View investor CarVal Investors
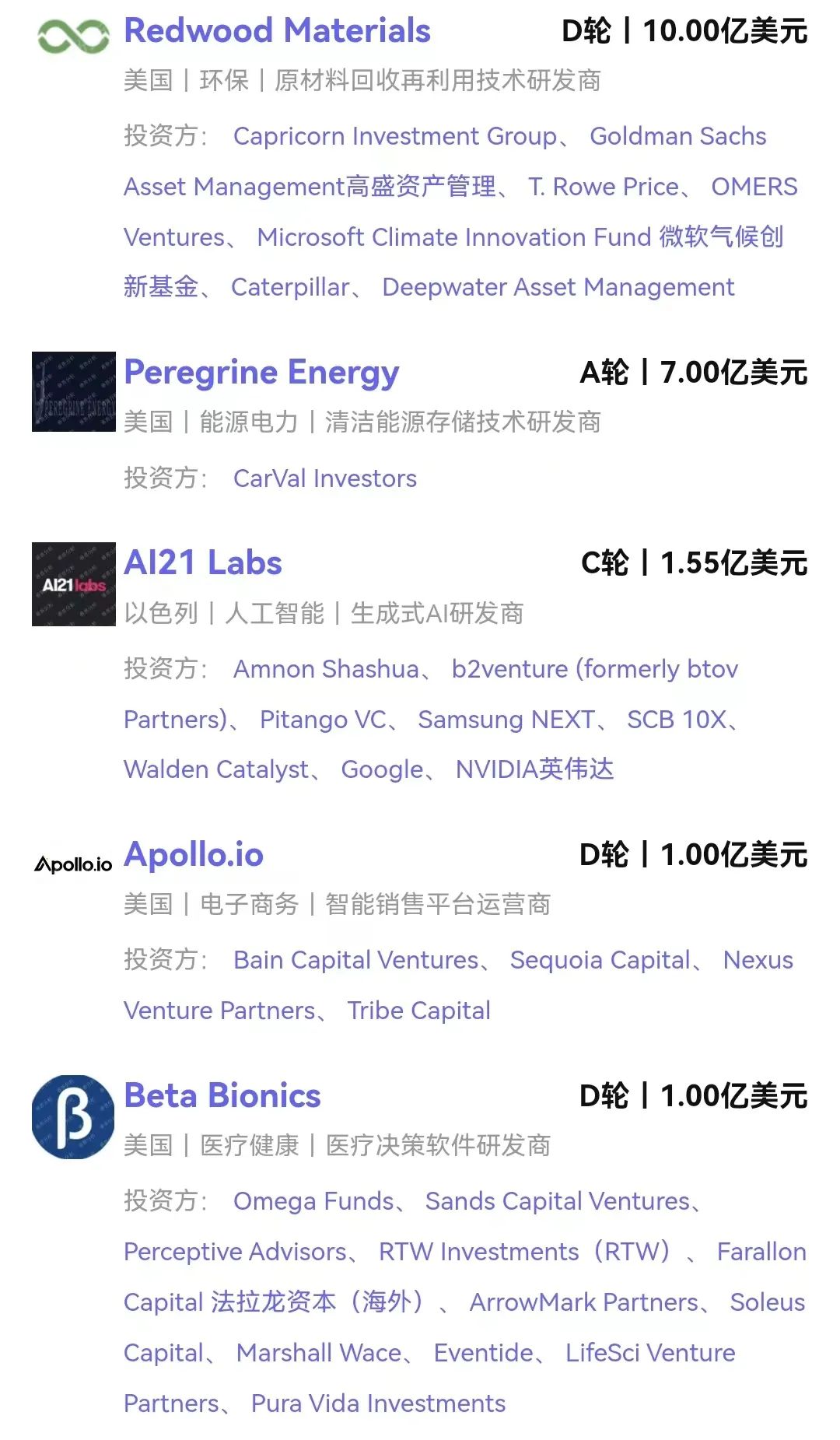This screenshot has width=840, height=1440. 325,478
